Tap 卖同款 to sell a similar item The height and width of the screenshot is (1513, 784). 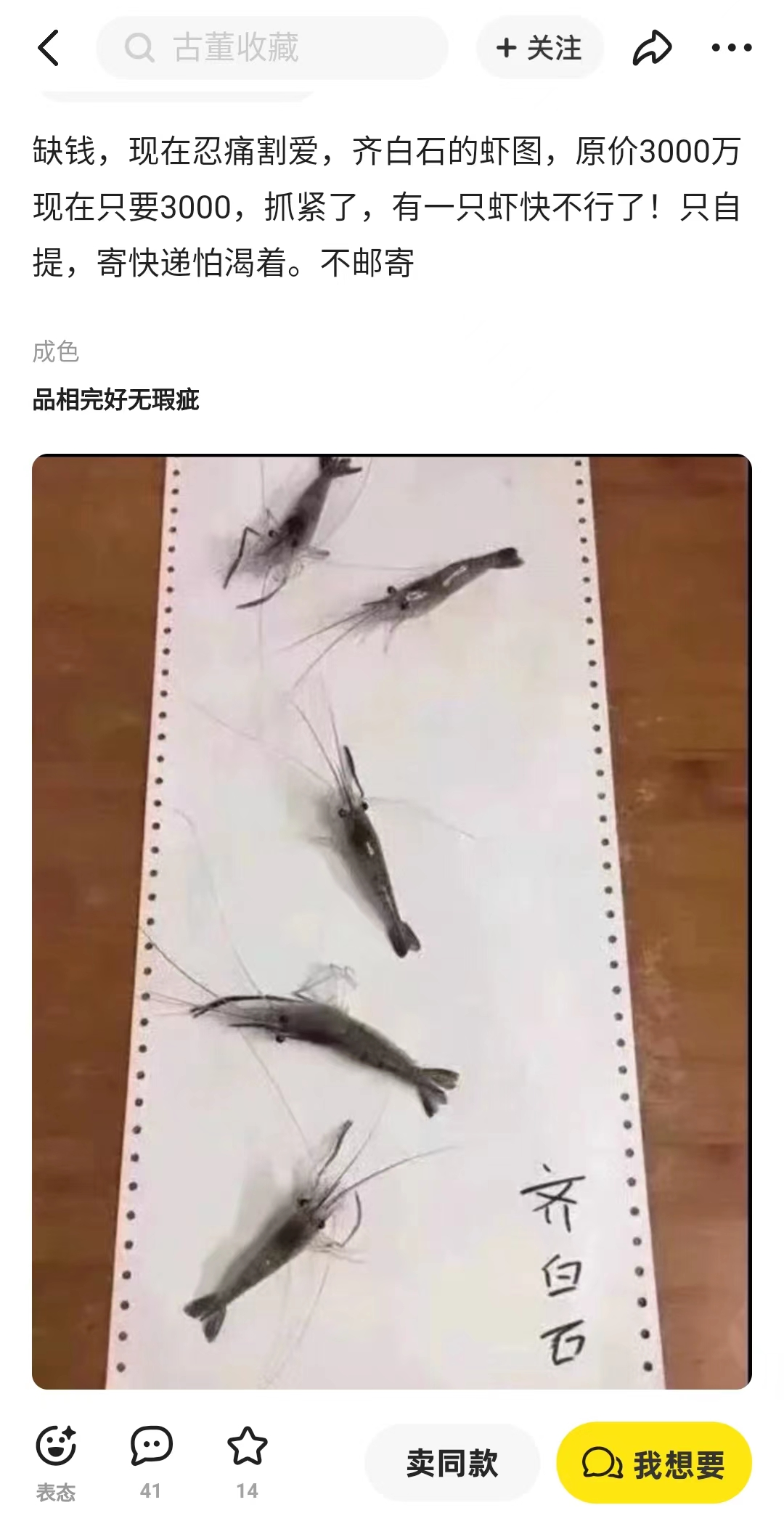click(x=452, y=1462)
